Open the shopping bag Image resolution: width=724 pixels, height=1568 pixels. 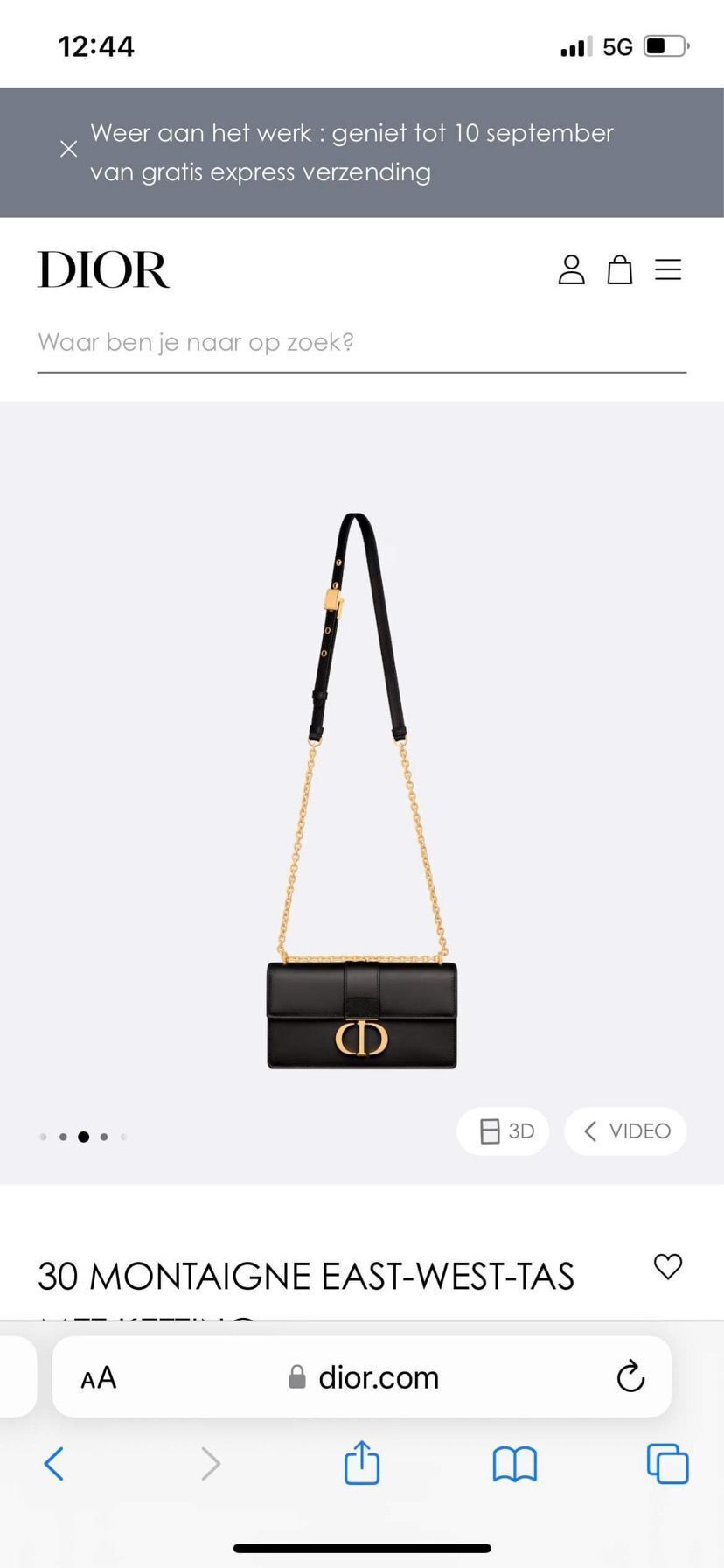coord(620,269)
